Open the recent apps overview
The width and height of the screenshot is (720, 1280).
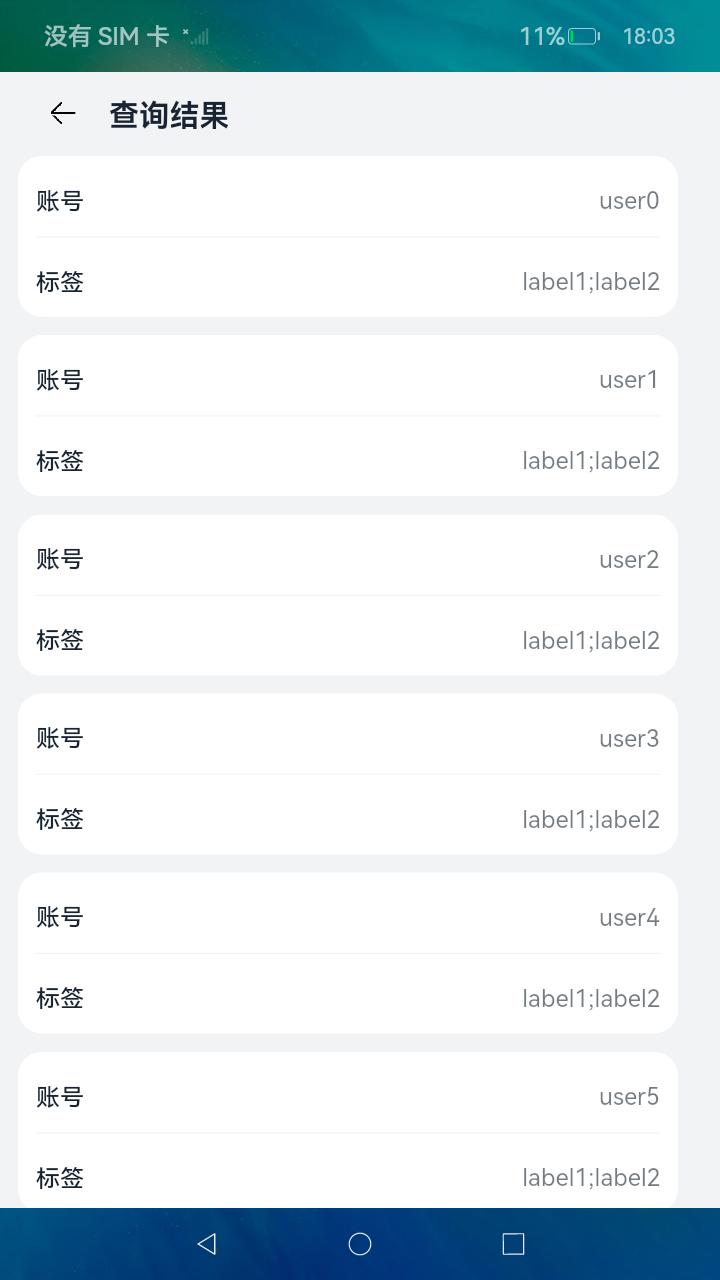[x=513, y=1243]
